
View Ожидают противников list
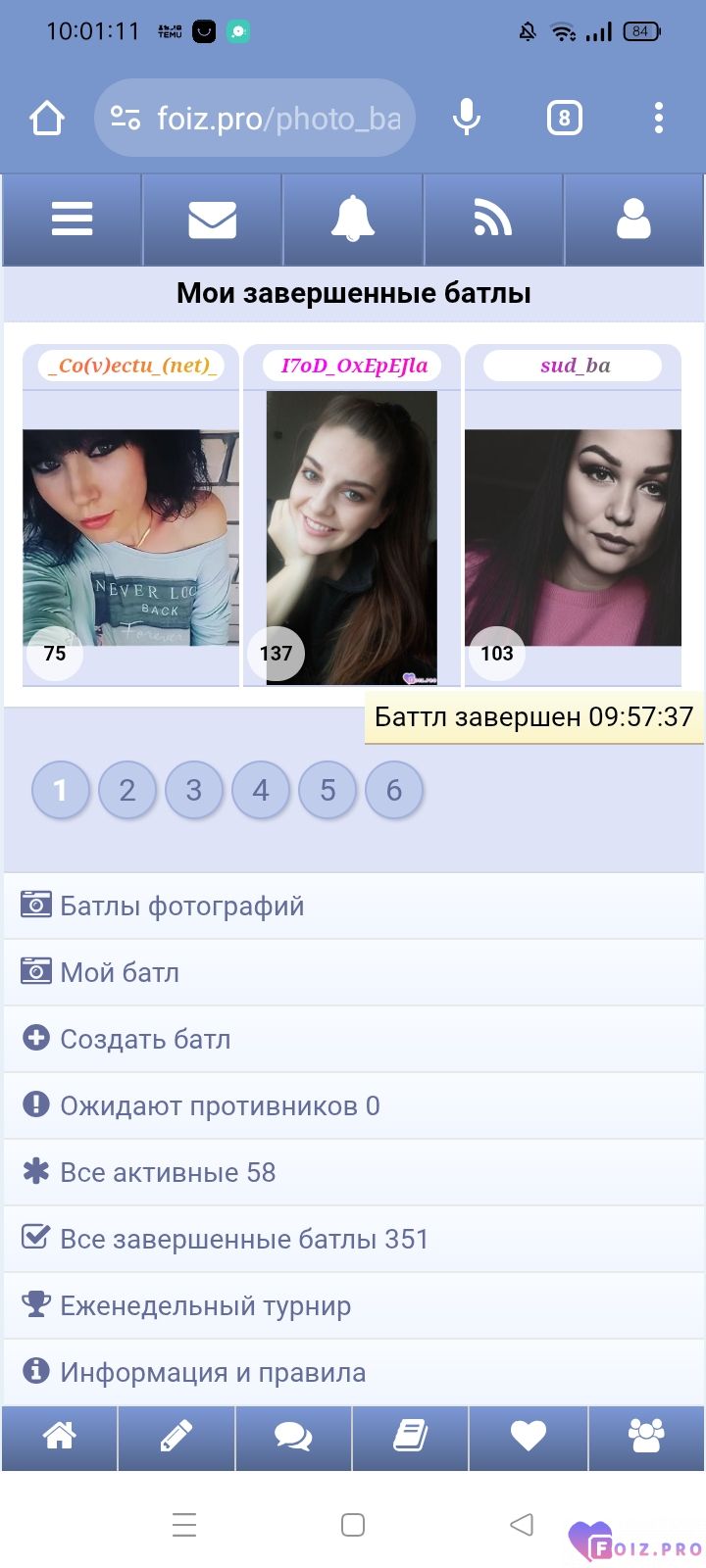220,1105
